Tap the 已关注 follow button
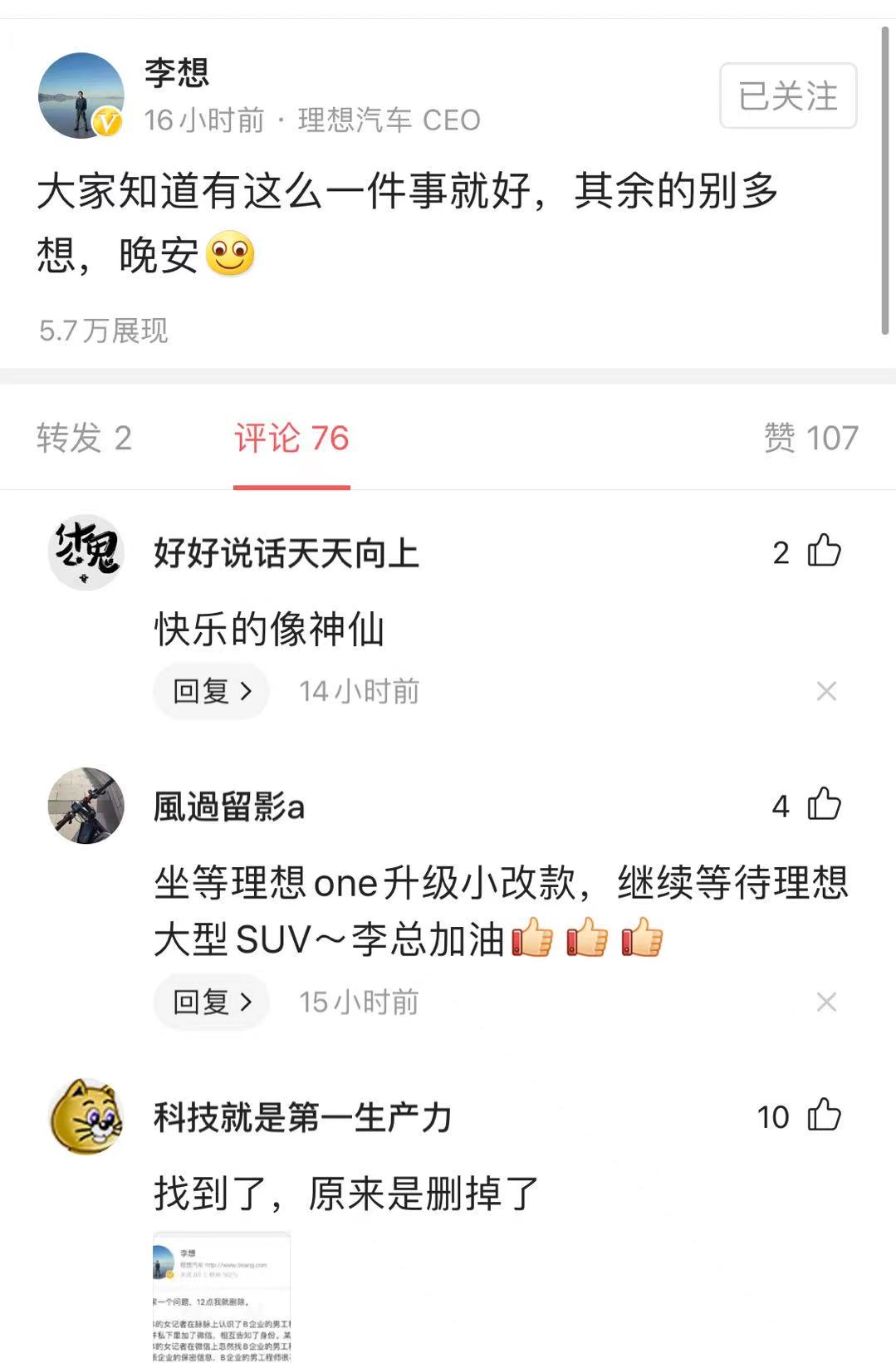Image resolution: width=896 pixels, height=1363 pixels. coord(787,96)
